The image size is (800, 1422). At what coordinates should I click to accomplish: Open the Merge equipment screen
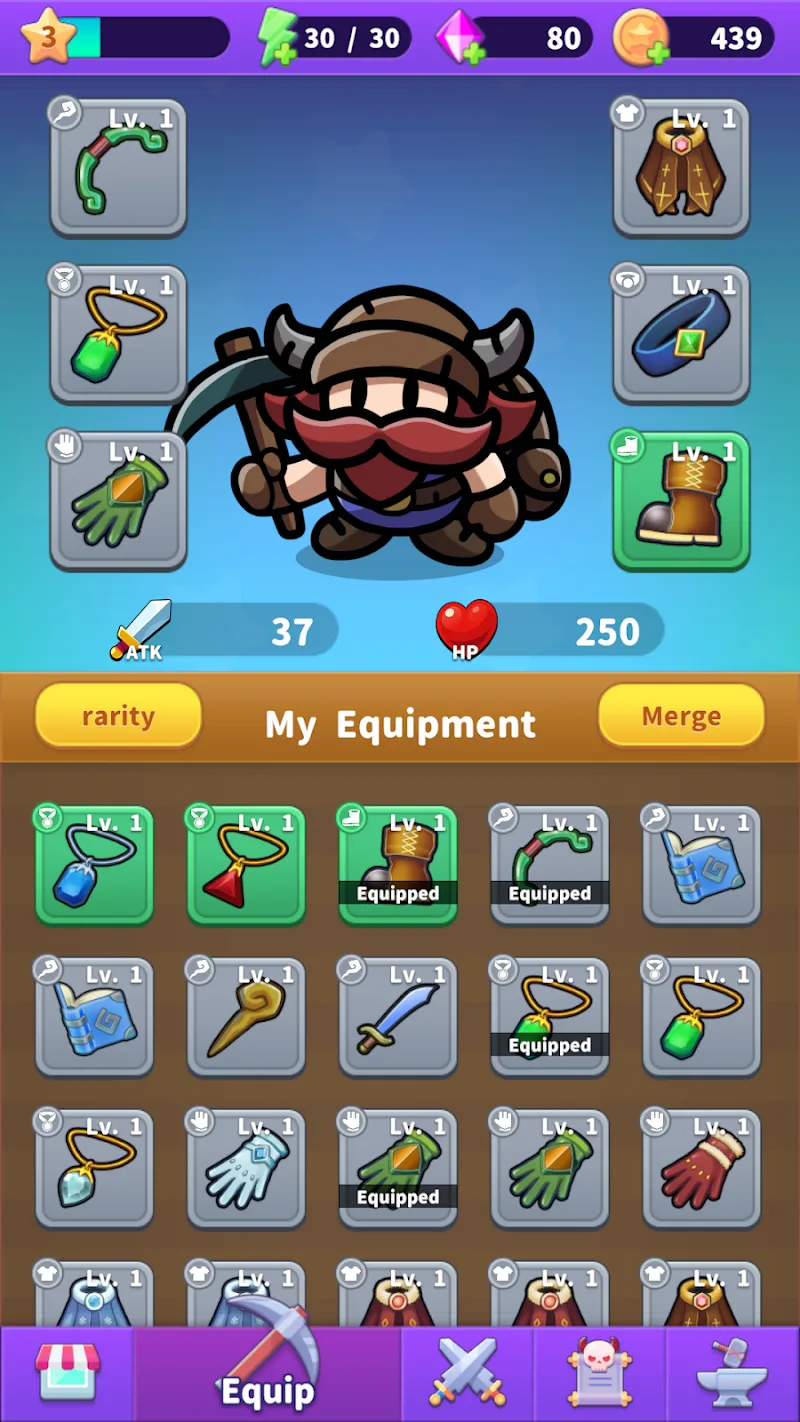681,716
